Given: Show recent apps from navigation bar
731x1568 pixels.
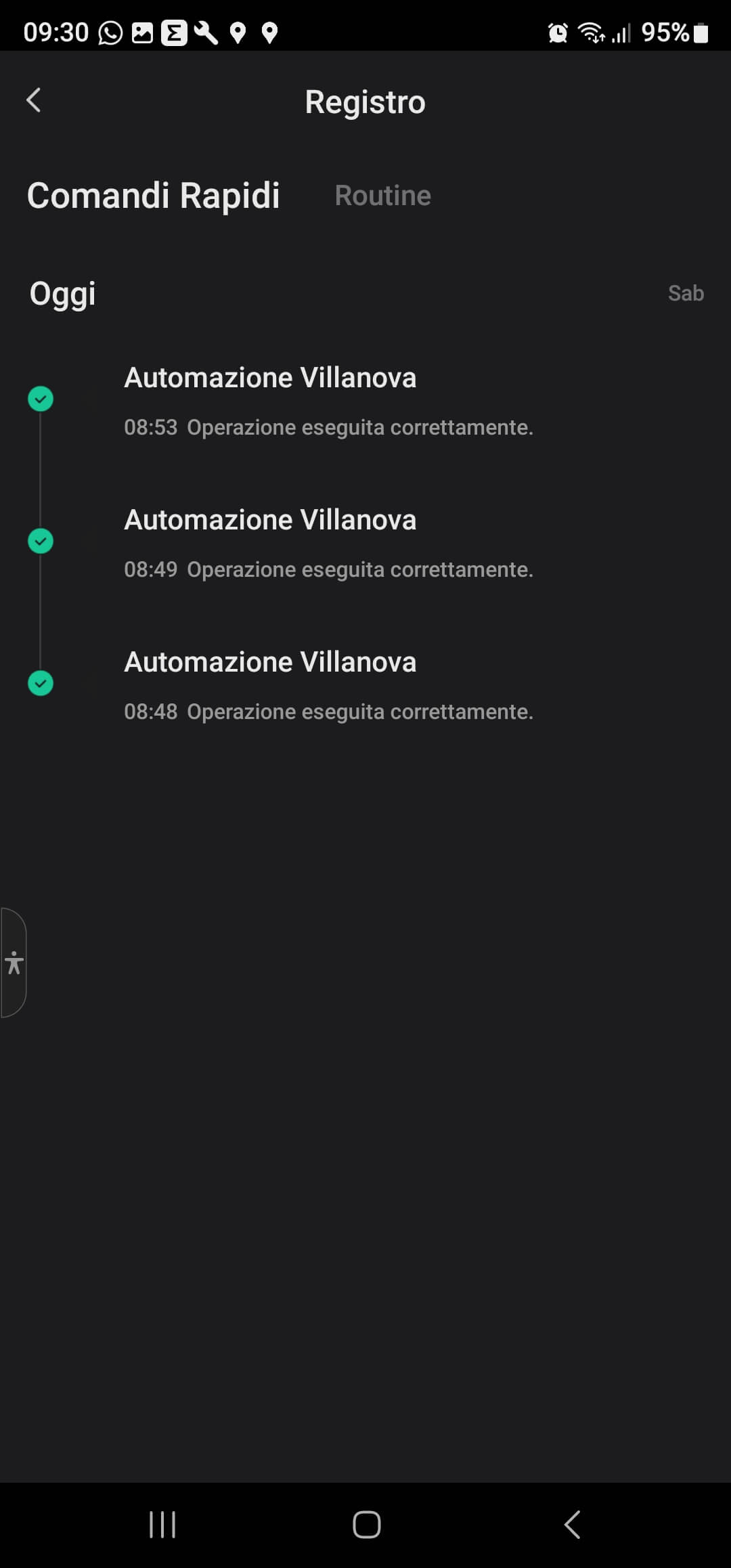Looking at the screenshot, I should click(162, 1525).
